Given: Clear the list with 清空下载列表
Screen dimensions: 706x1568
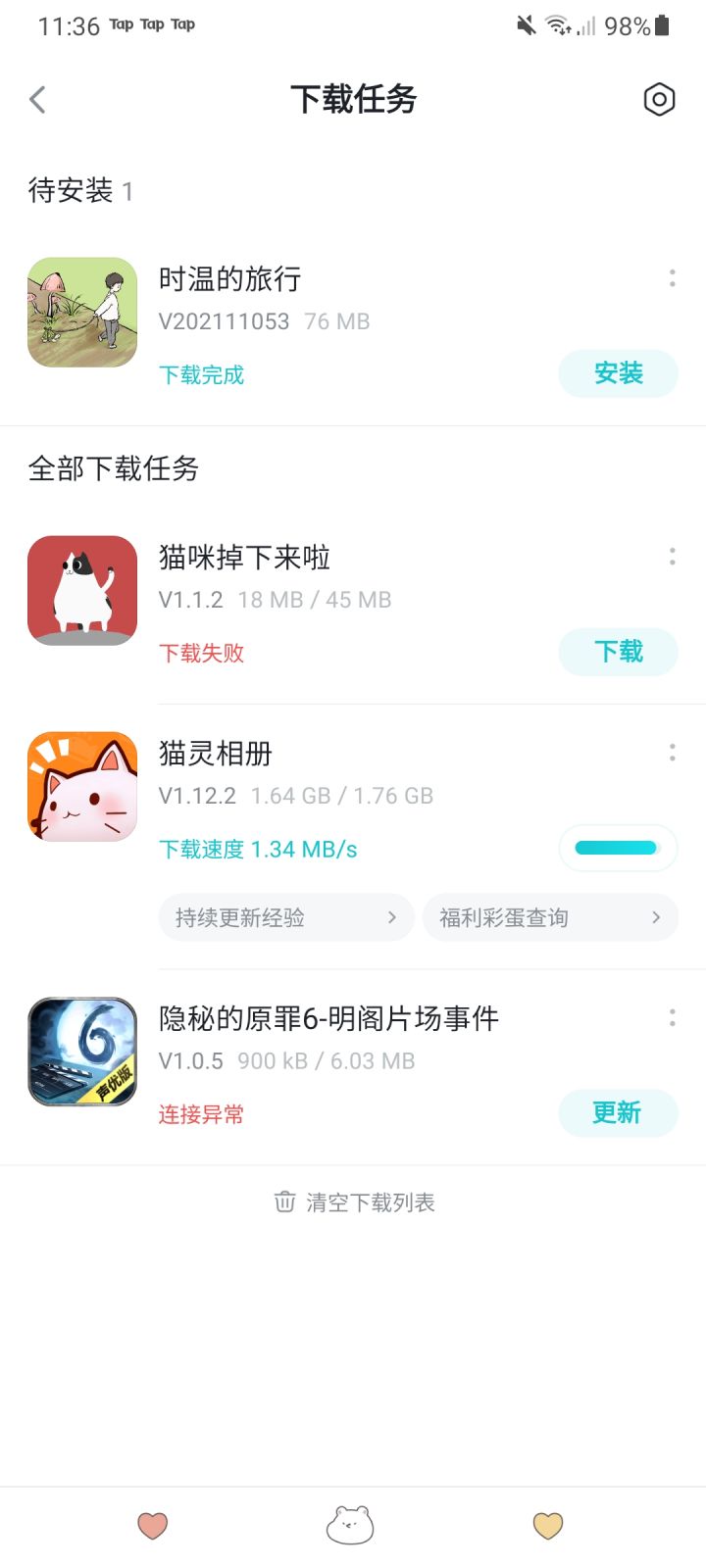Looking at the screenshot, I should [354, 1202].
